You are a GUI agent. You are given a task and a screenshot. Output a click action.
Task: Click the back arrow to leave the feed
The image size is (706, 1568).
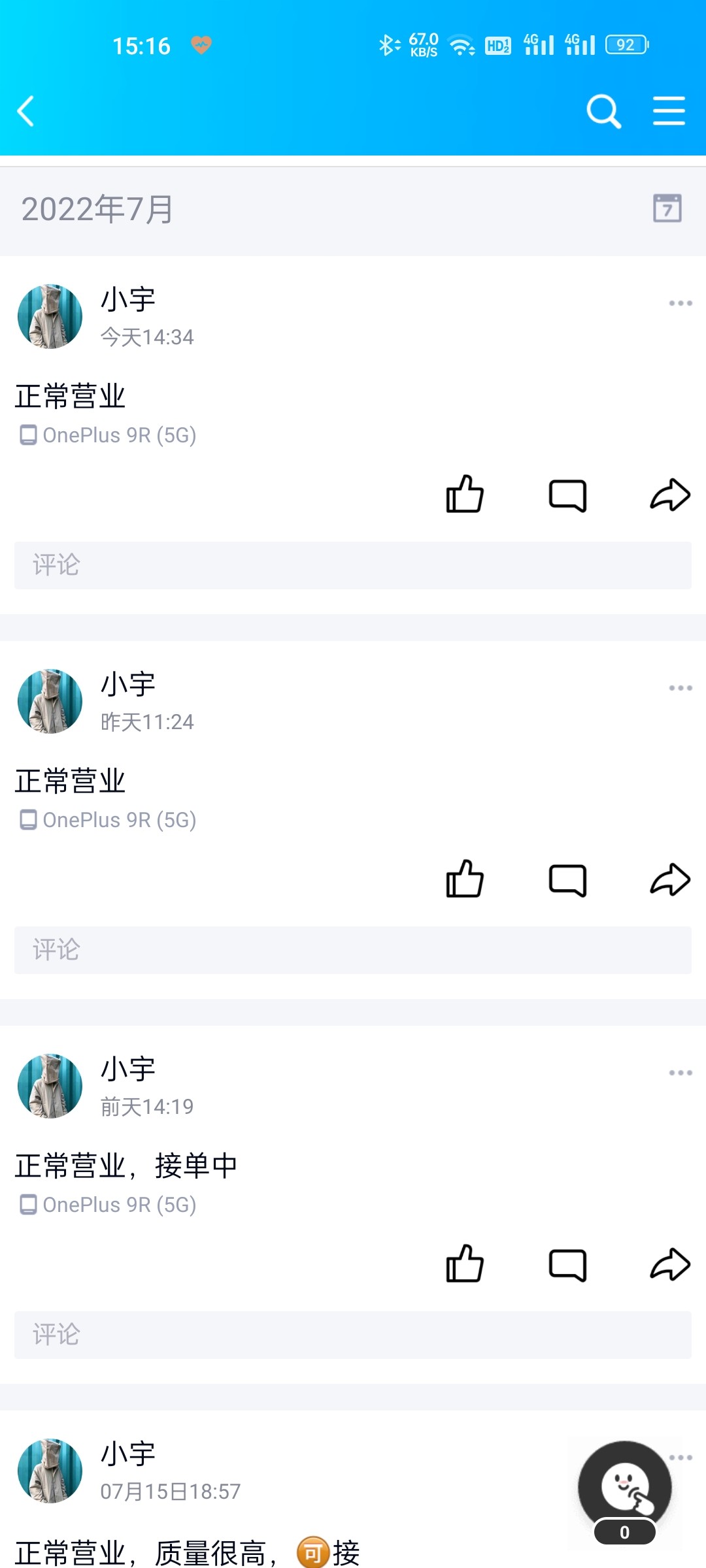tap(26, 111)
